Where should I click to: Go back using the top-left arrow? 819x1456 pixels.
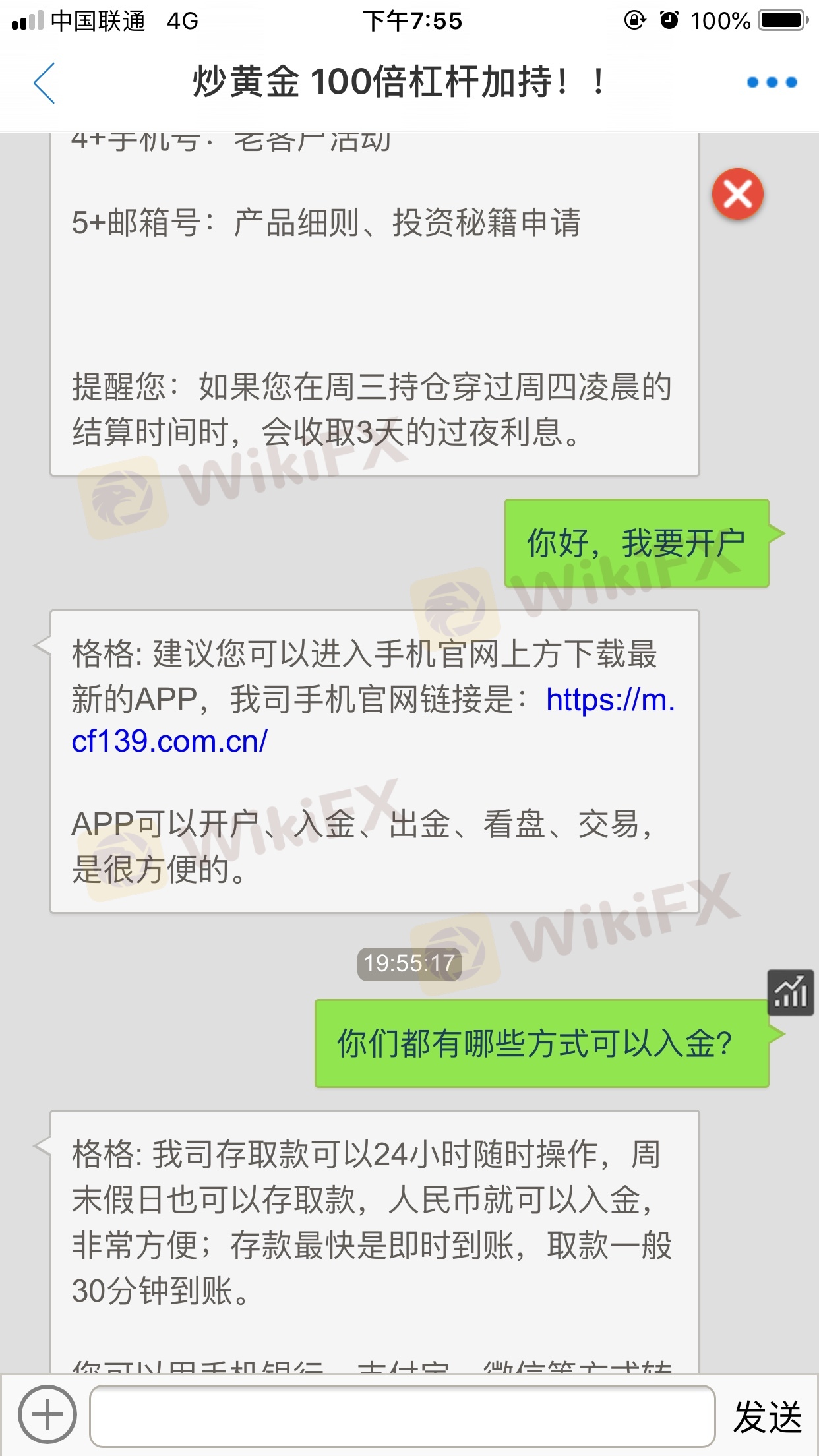pos(44,83)
